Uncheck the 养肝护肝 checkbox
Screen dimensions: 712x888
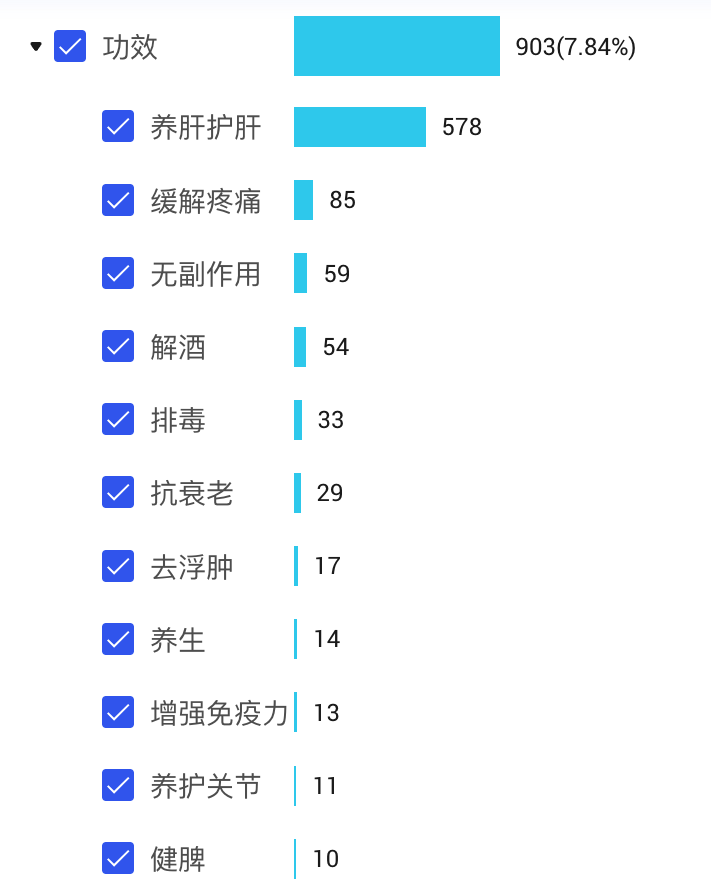118,127
